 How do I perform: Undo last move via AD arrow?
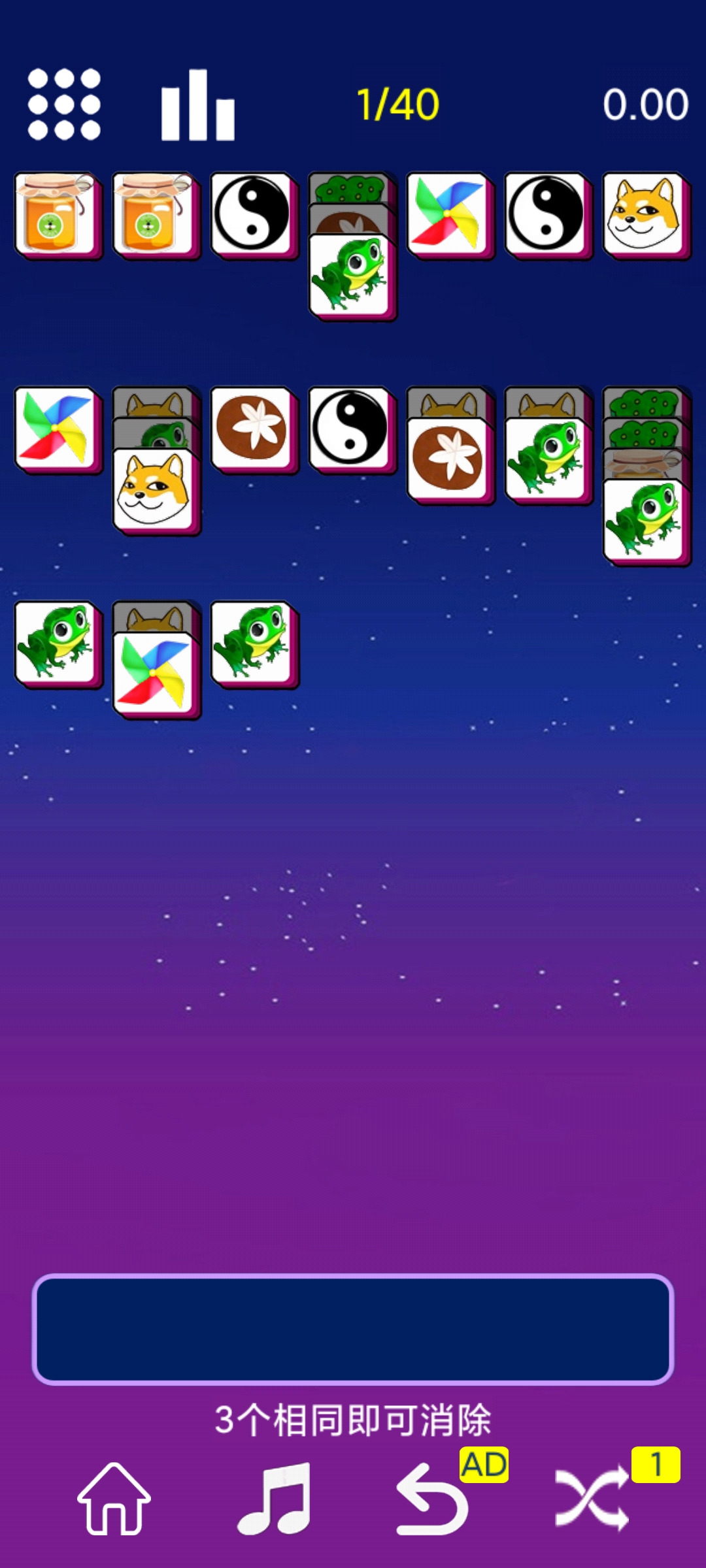[x=433, y=1499]
